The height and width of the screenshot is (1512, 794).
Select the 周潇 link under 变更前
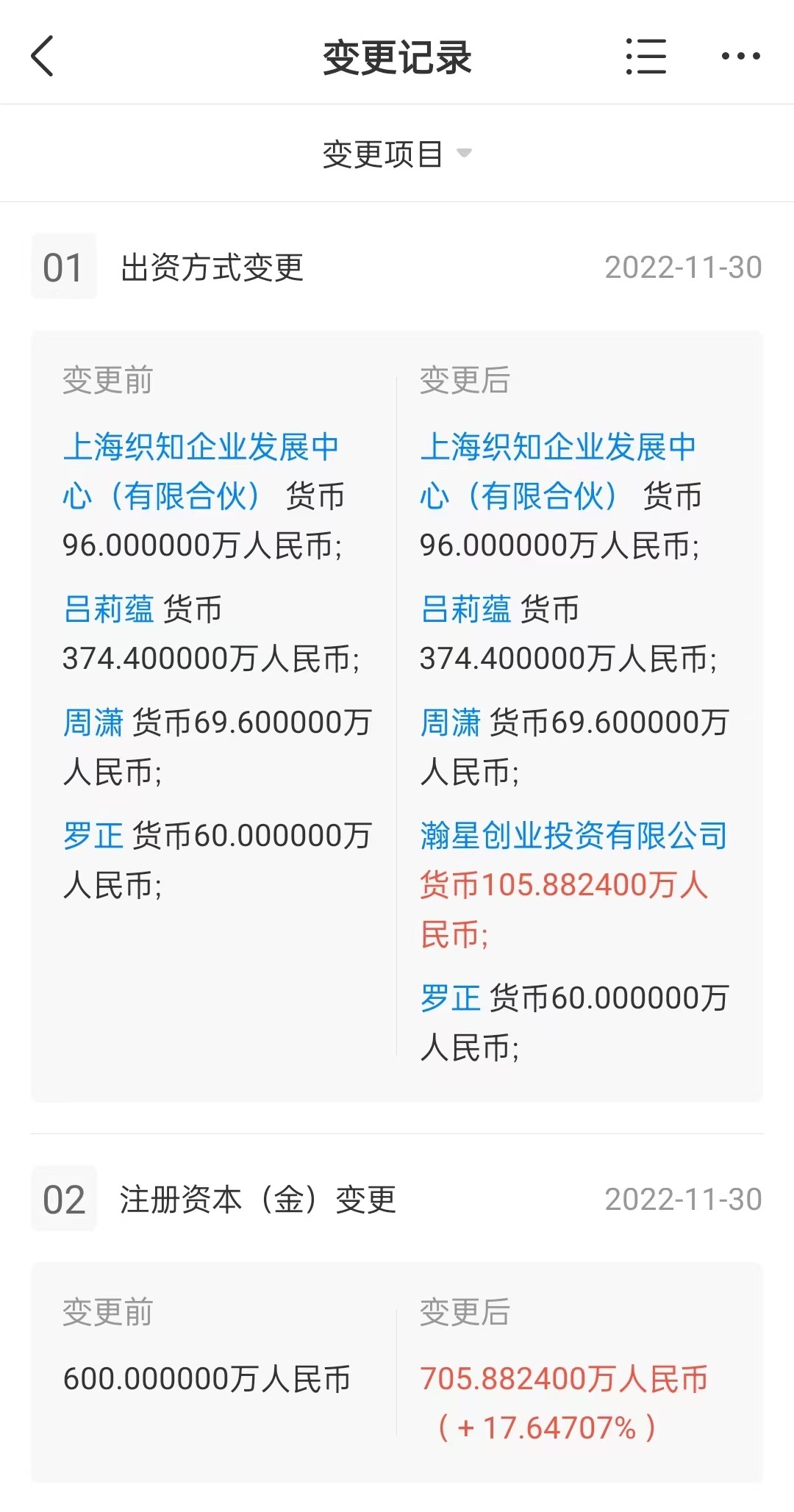pos(93,723)
